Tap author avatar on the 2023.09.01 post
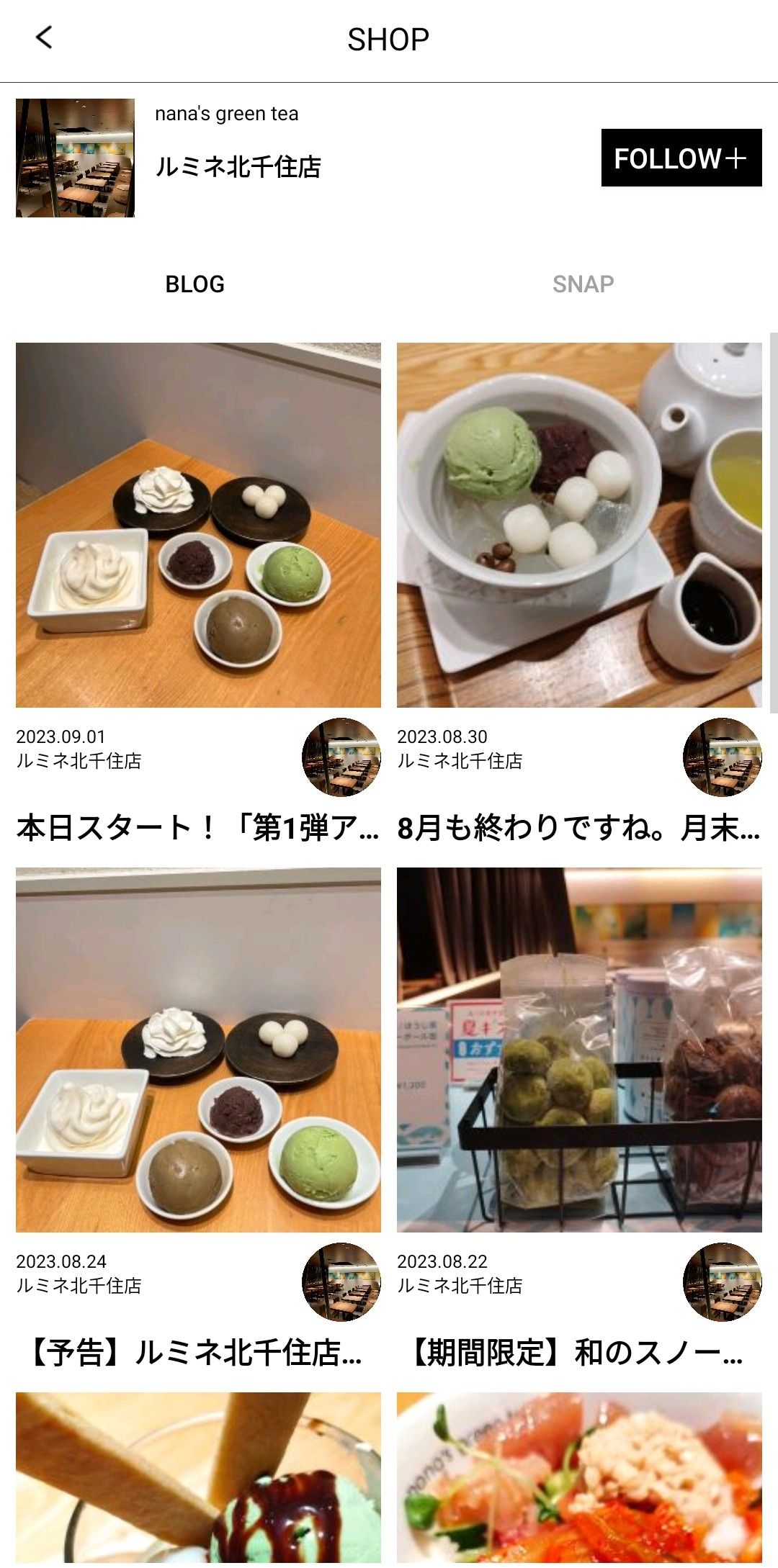 (341, 757)
